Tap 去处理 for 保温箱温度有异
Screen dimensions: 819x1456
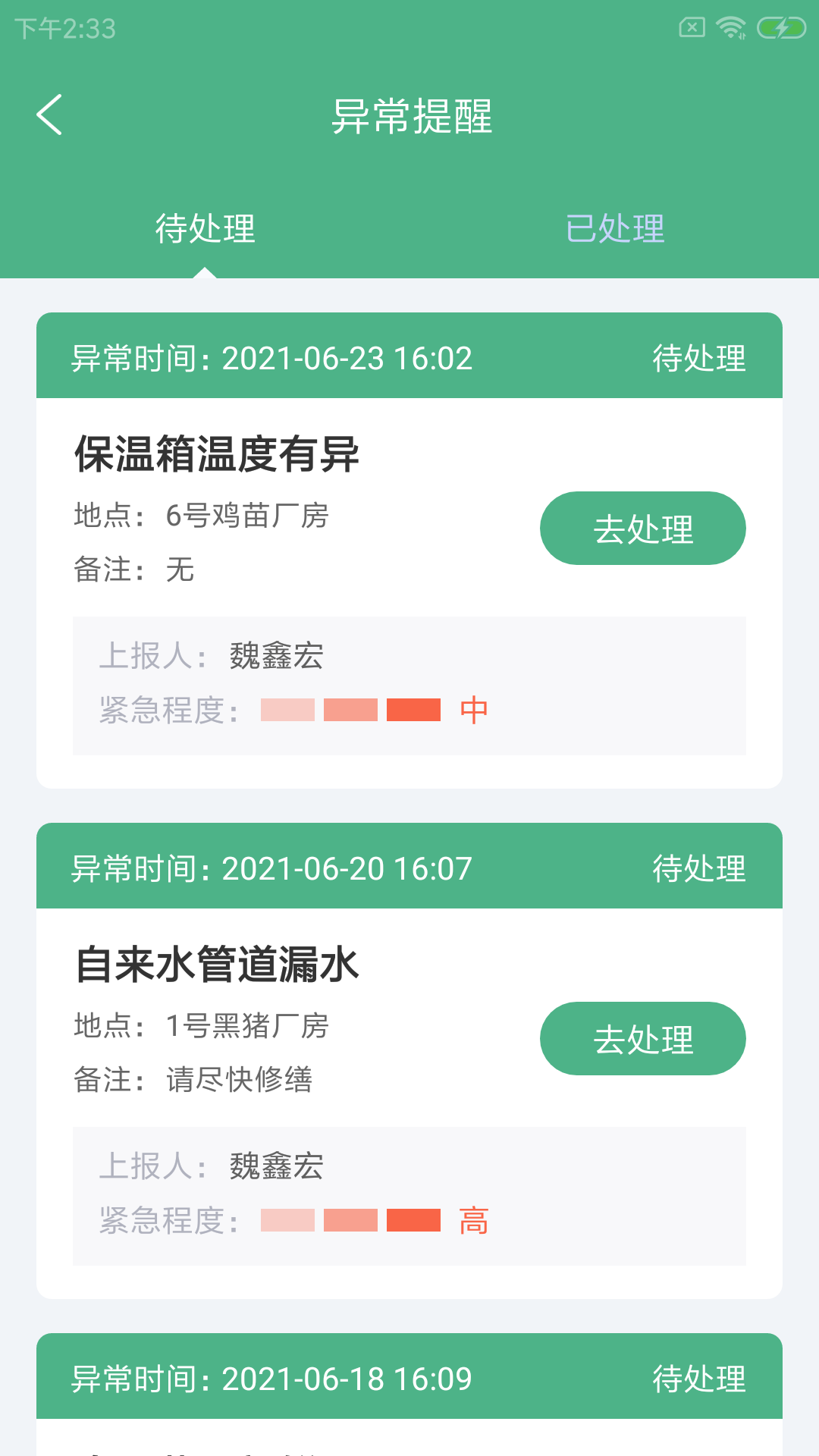point(642,529)
